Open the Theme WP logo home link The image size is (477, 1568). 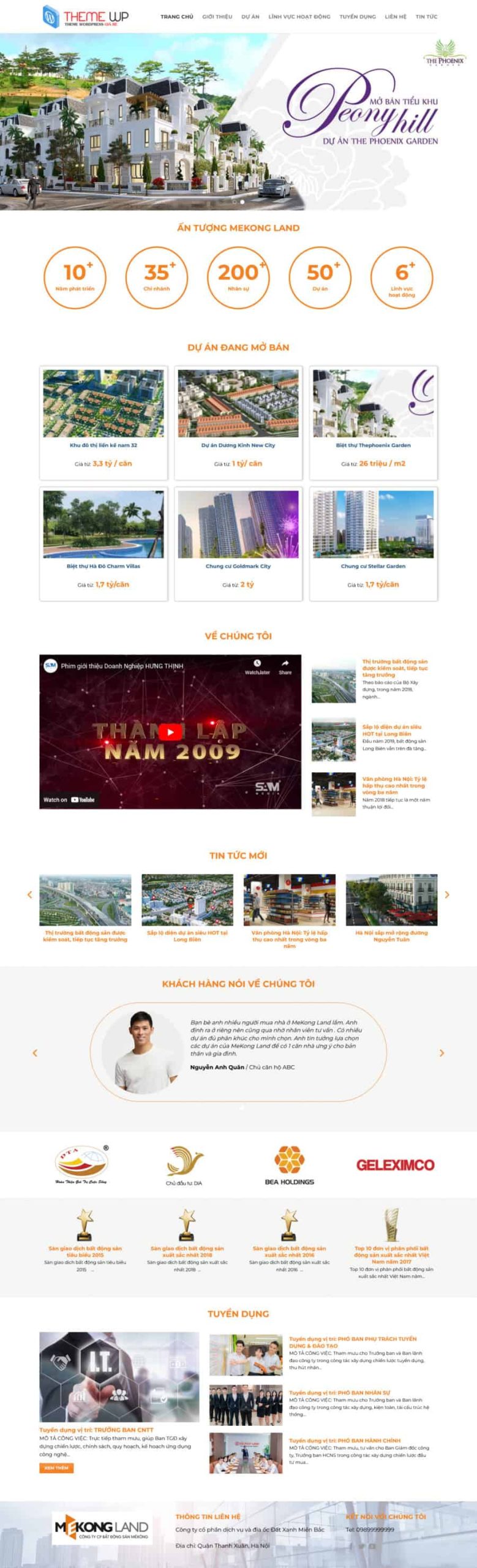click(x=85, y=17)
